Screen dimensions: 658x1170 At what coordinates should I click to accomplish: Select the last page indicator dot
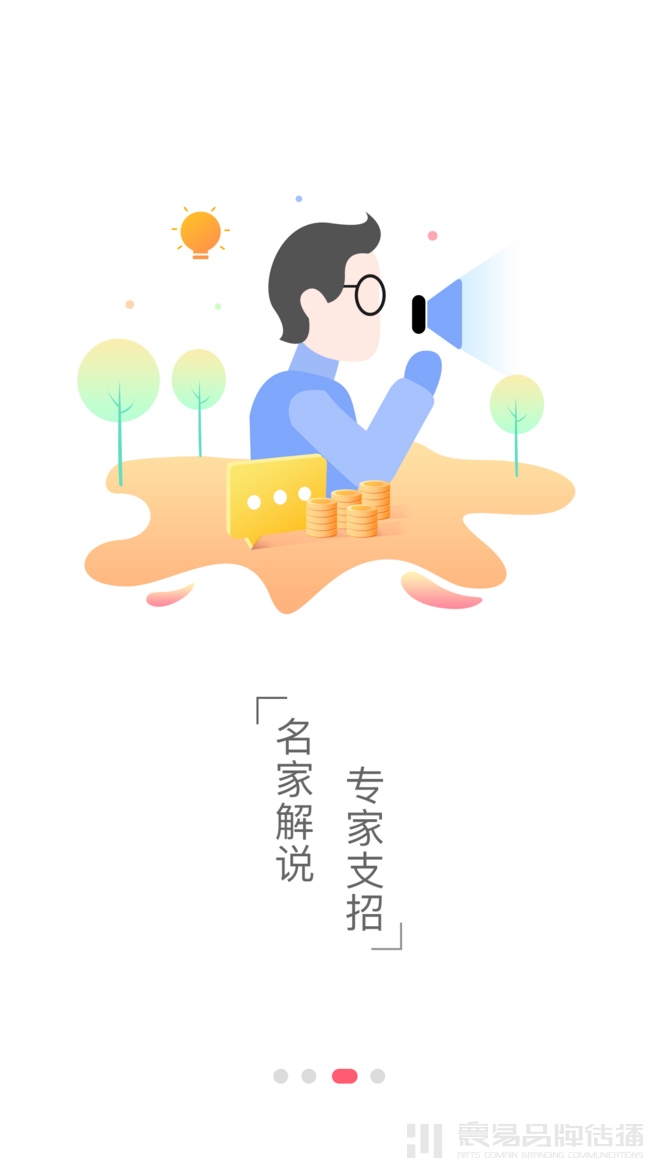[x=377, y=1076]
